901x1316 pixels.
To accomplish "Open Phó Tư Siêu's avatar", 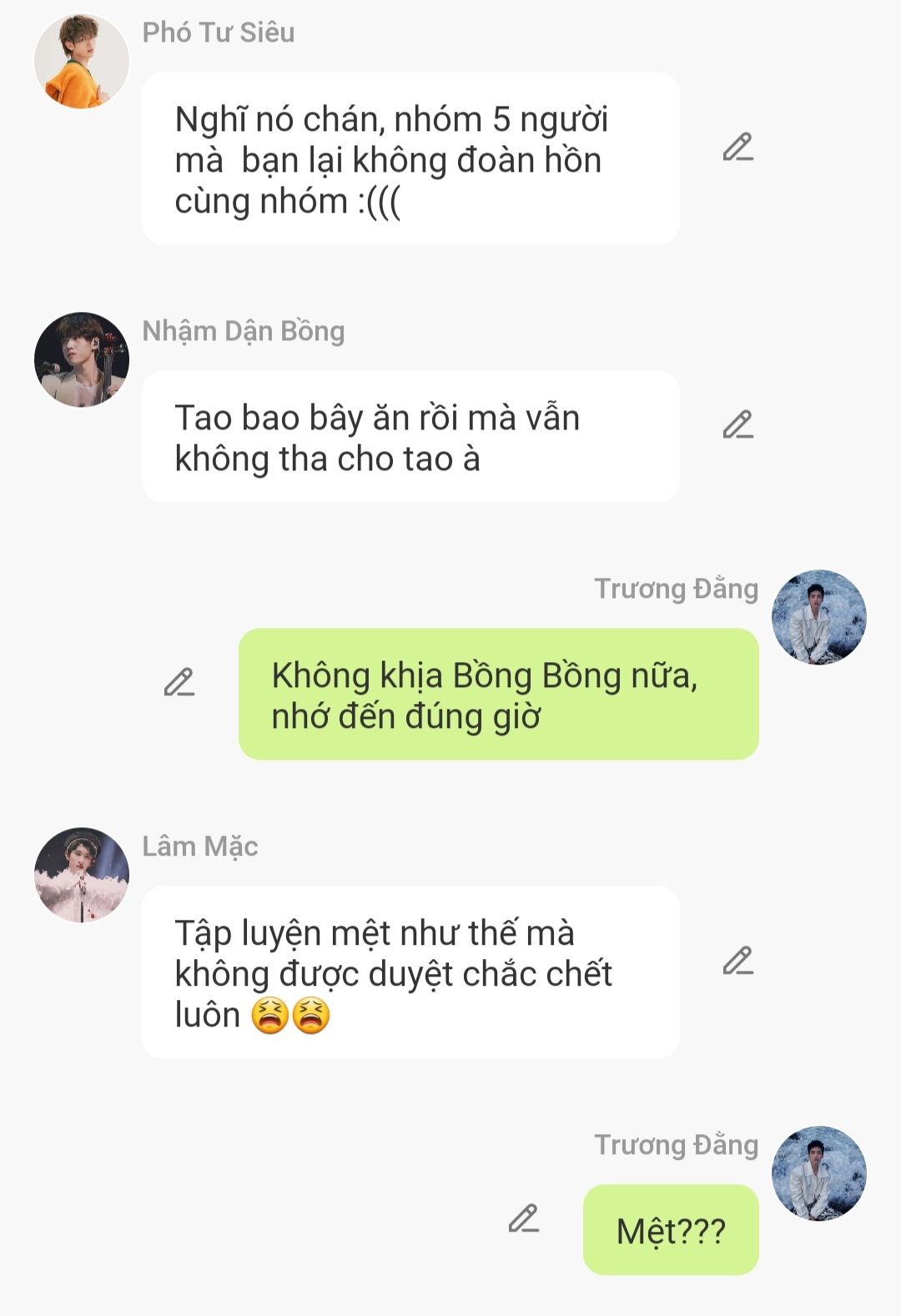I will click(81, 61).
